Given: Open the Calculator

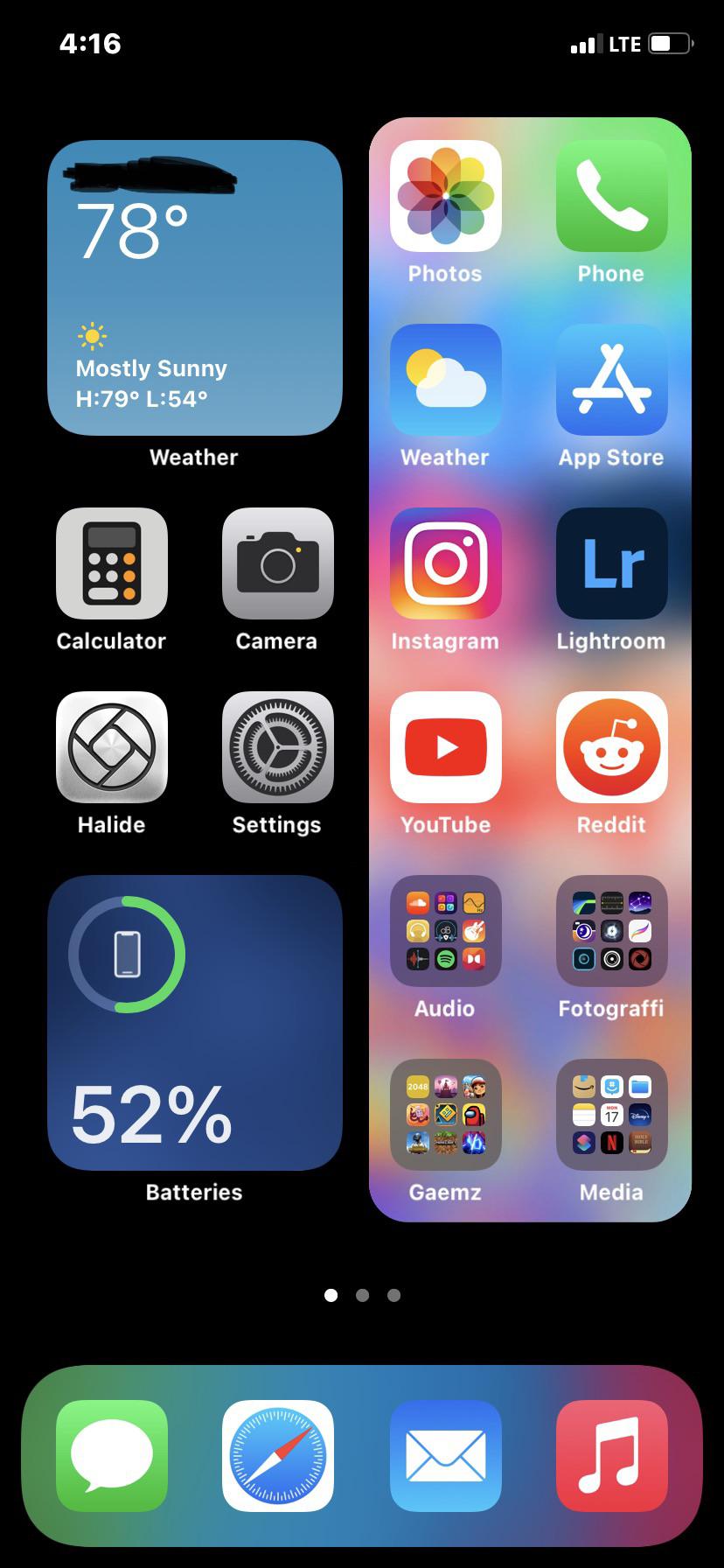Looking at the screenshot, I should click(111, 564).
